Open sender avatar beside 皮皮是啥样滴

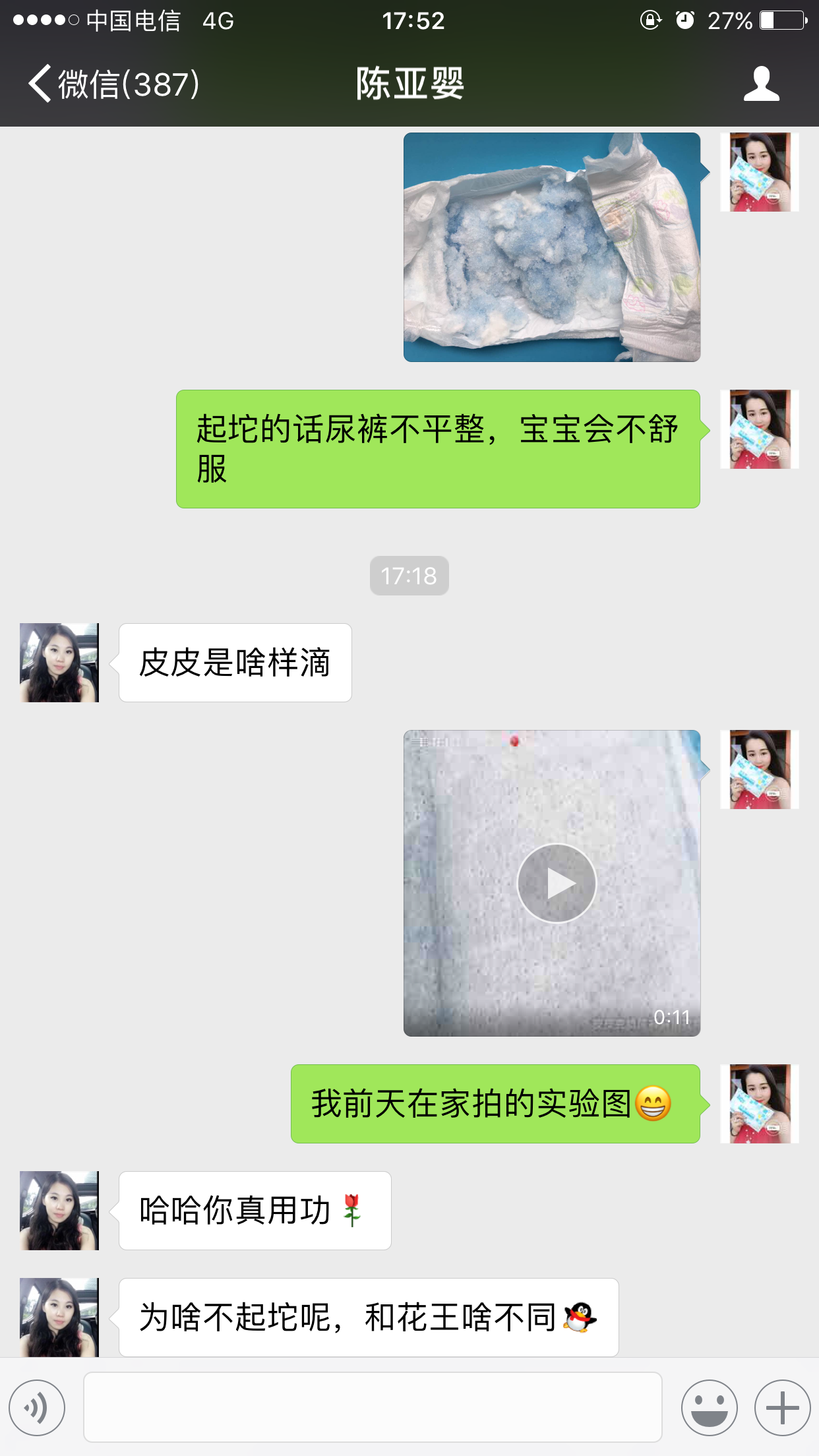point(59,663)
